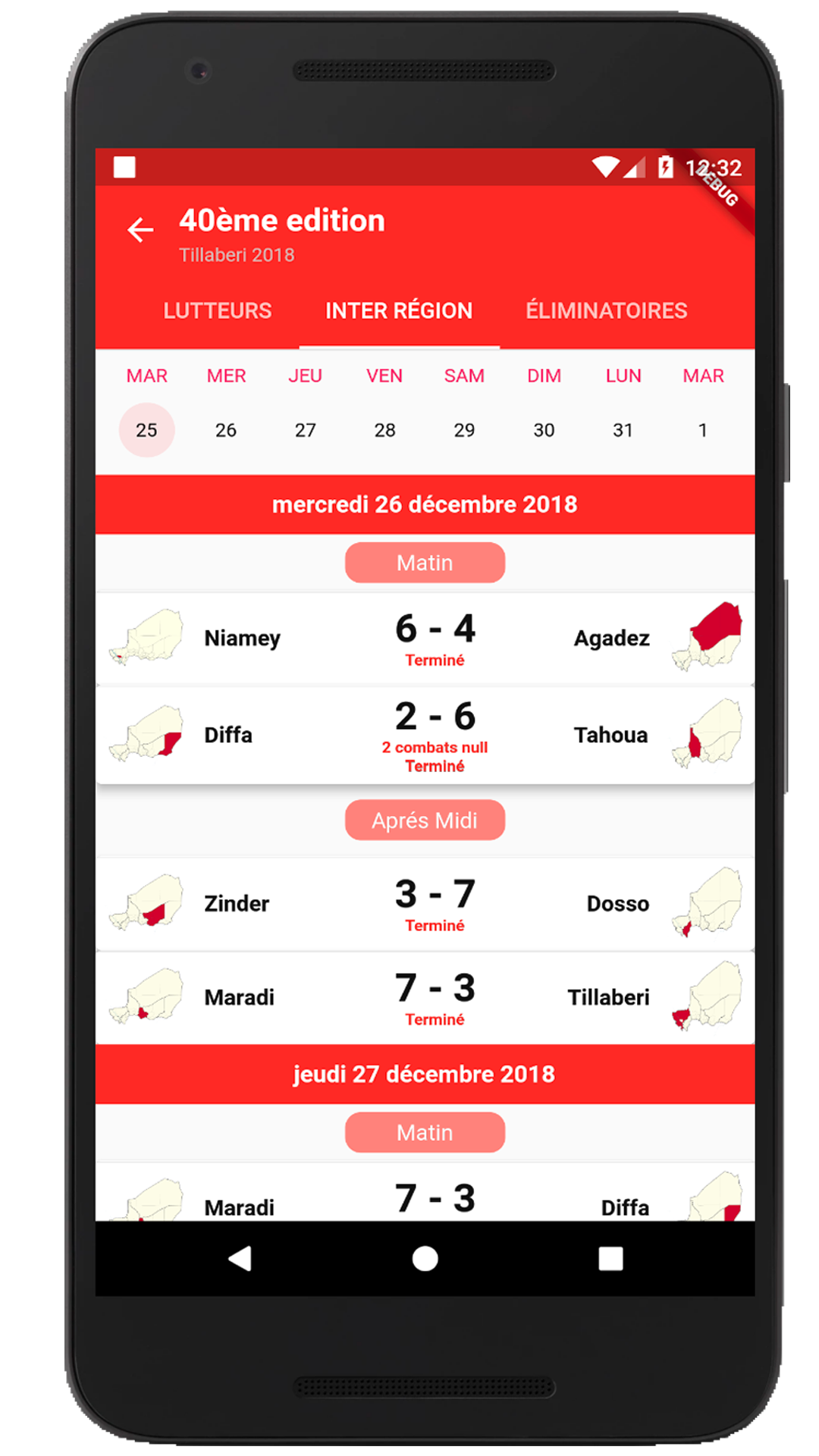Select date 31 on Monday
819x1456 pixels.
click(623, 431)
